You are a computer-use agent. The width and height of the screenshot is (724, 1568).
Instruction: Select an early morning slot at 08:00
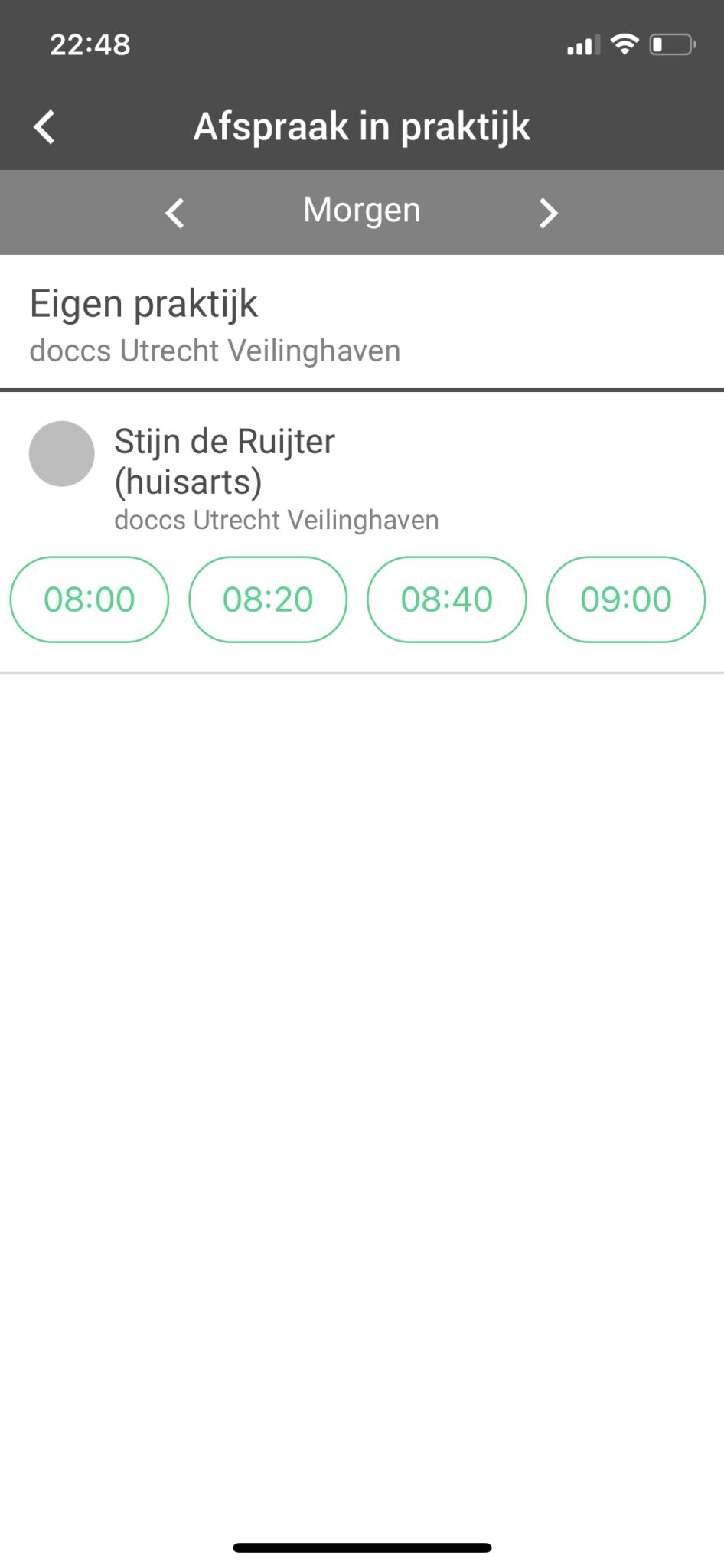coord(89,599)
